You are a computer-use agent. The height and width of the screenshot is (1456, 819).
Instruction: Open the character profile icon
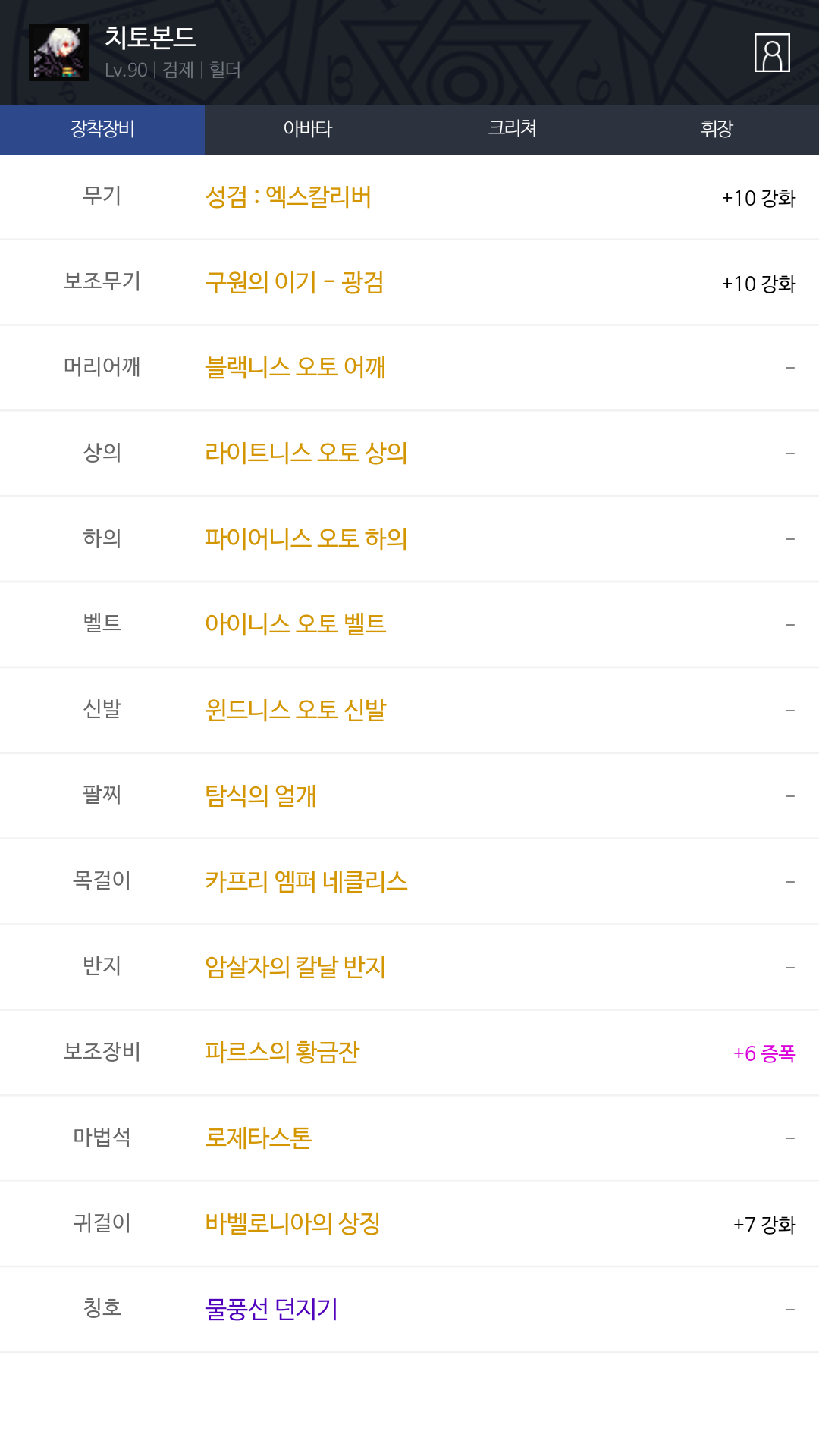click(772, 52)
